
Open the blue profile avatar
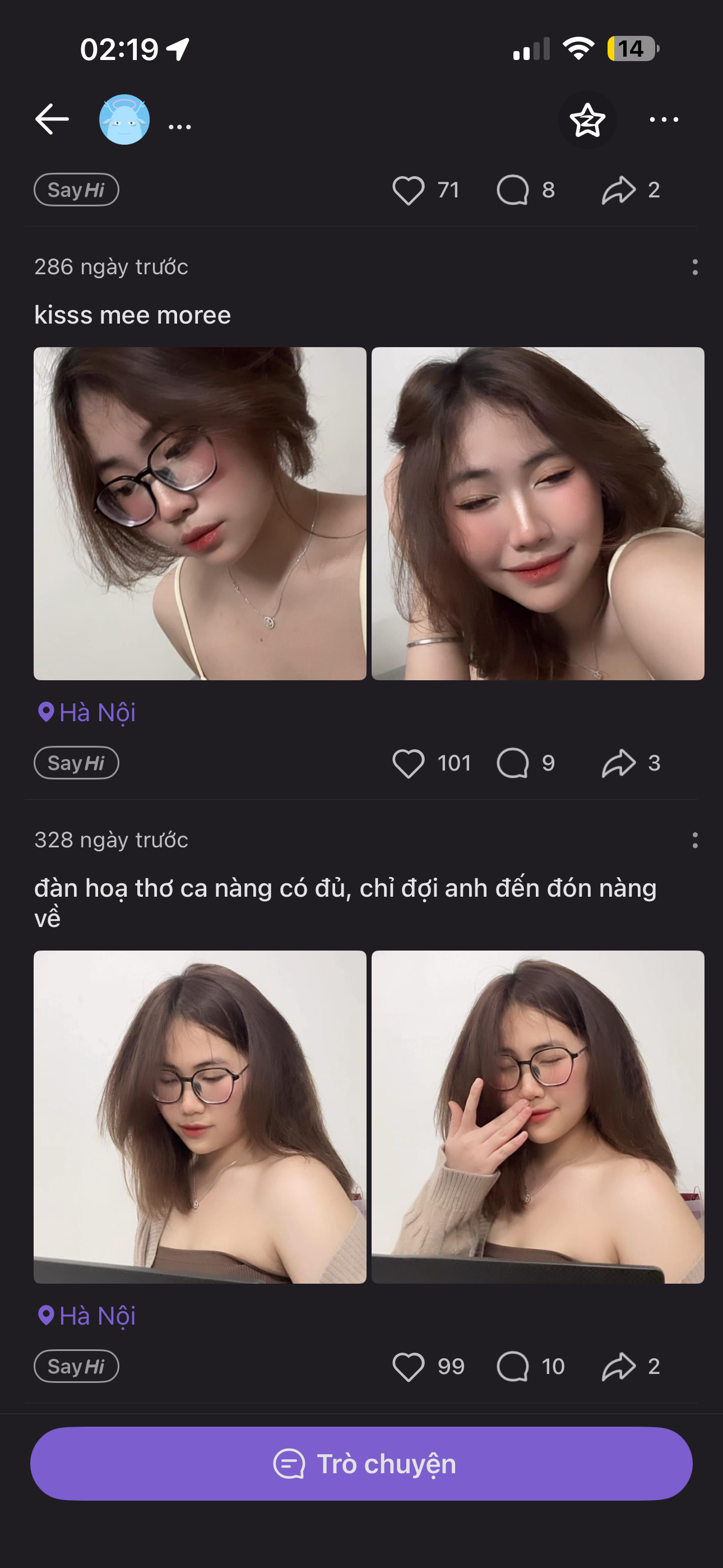click(124, 119)
